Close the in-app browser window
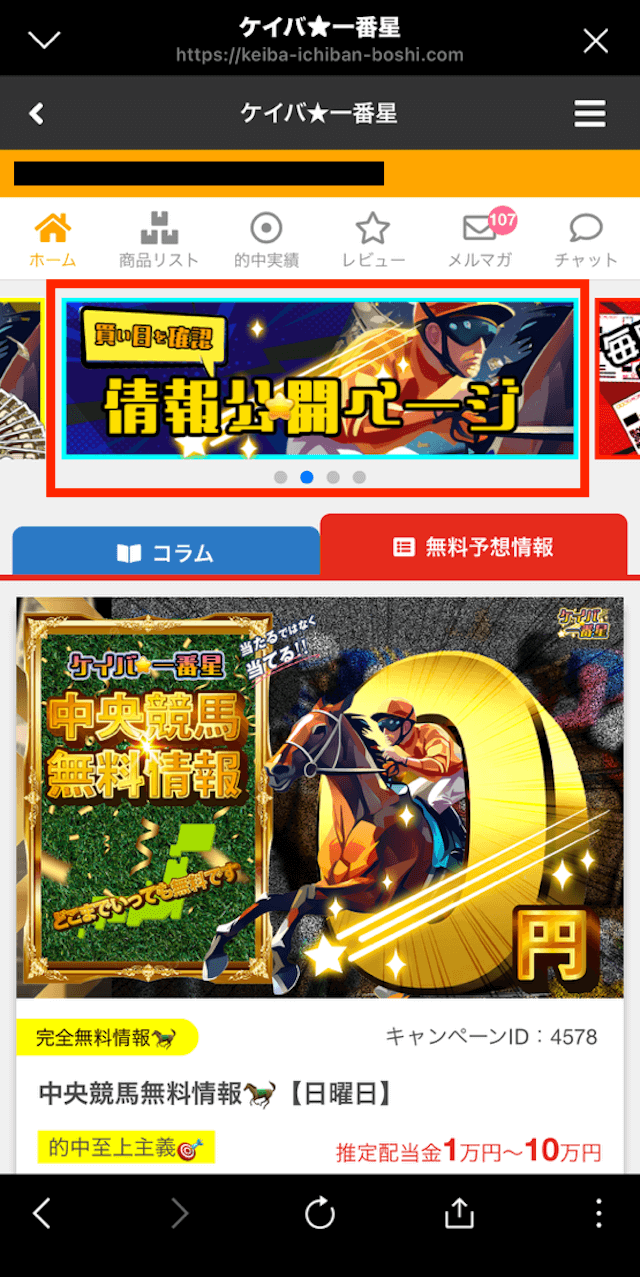This screenshot has height=1277, width=640. tap(596, 40)
